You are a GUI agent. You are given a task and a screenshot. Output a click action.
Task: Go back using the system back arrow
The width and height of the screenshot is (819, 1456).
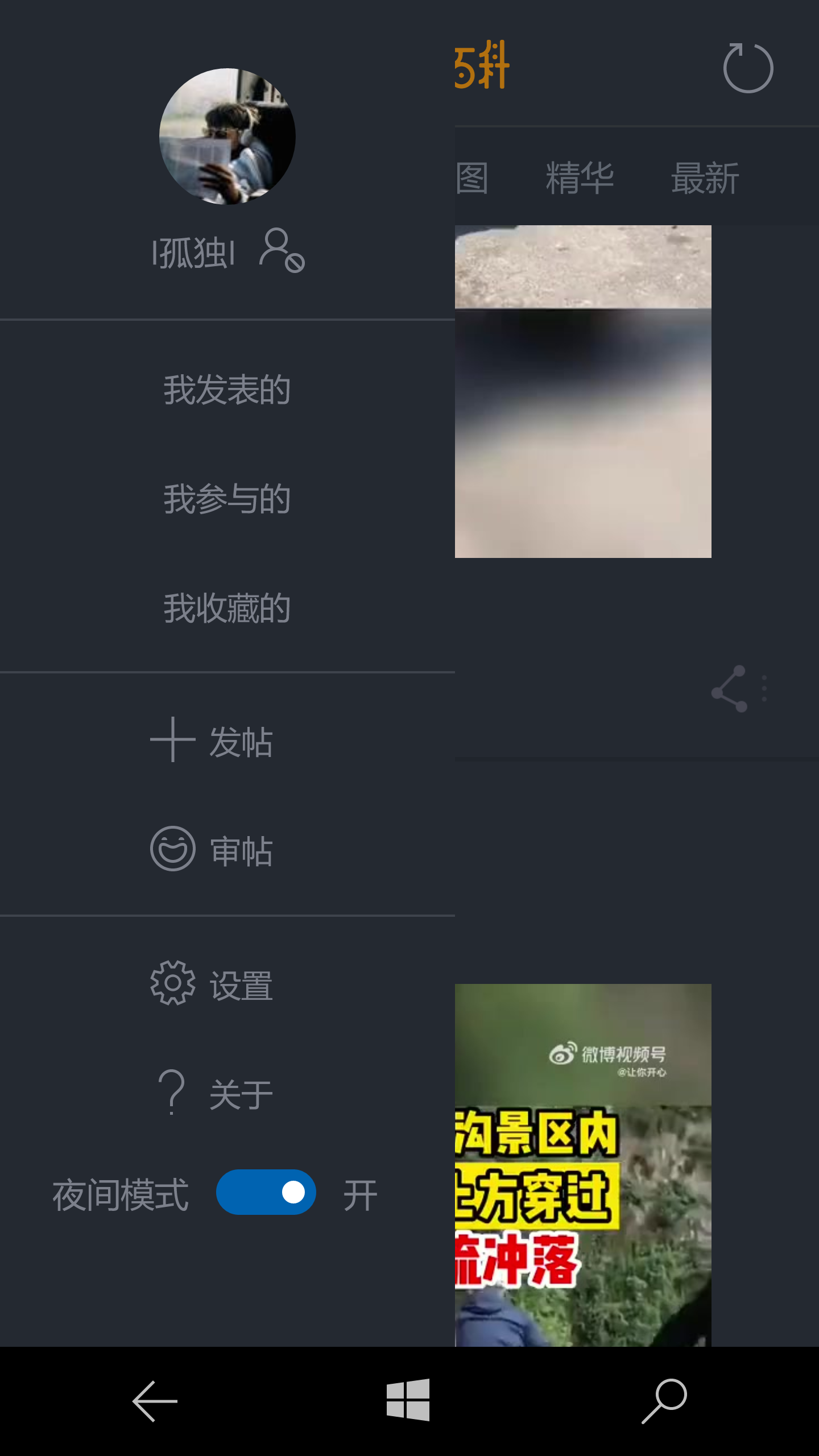click(155, 1401)
